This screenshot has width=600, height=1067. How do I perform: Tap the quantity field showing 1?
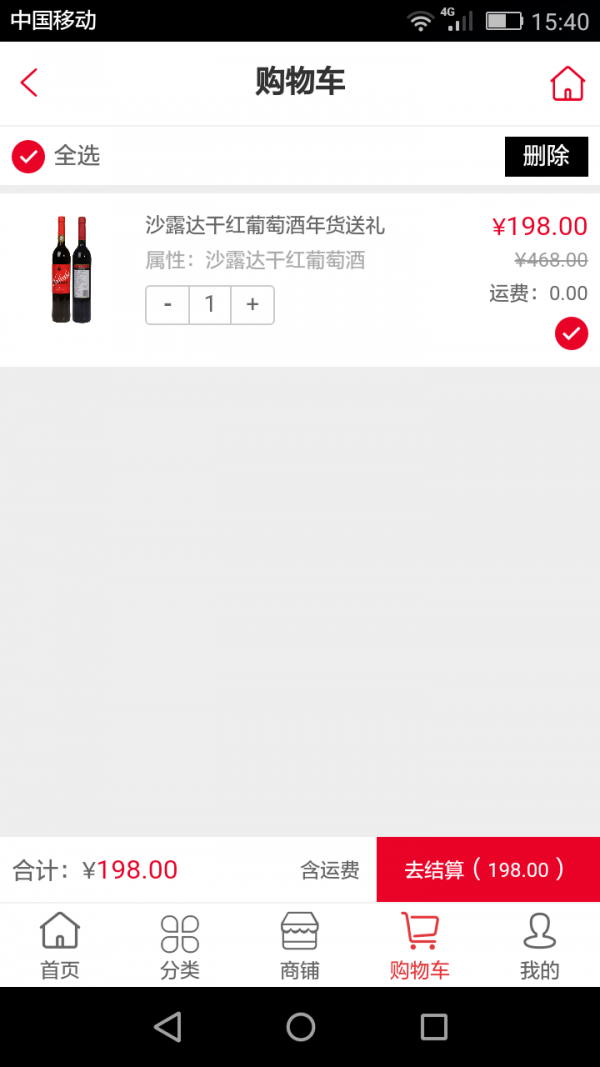pos(210,305)
